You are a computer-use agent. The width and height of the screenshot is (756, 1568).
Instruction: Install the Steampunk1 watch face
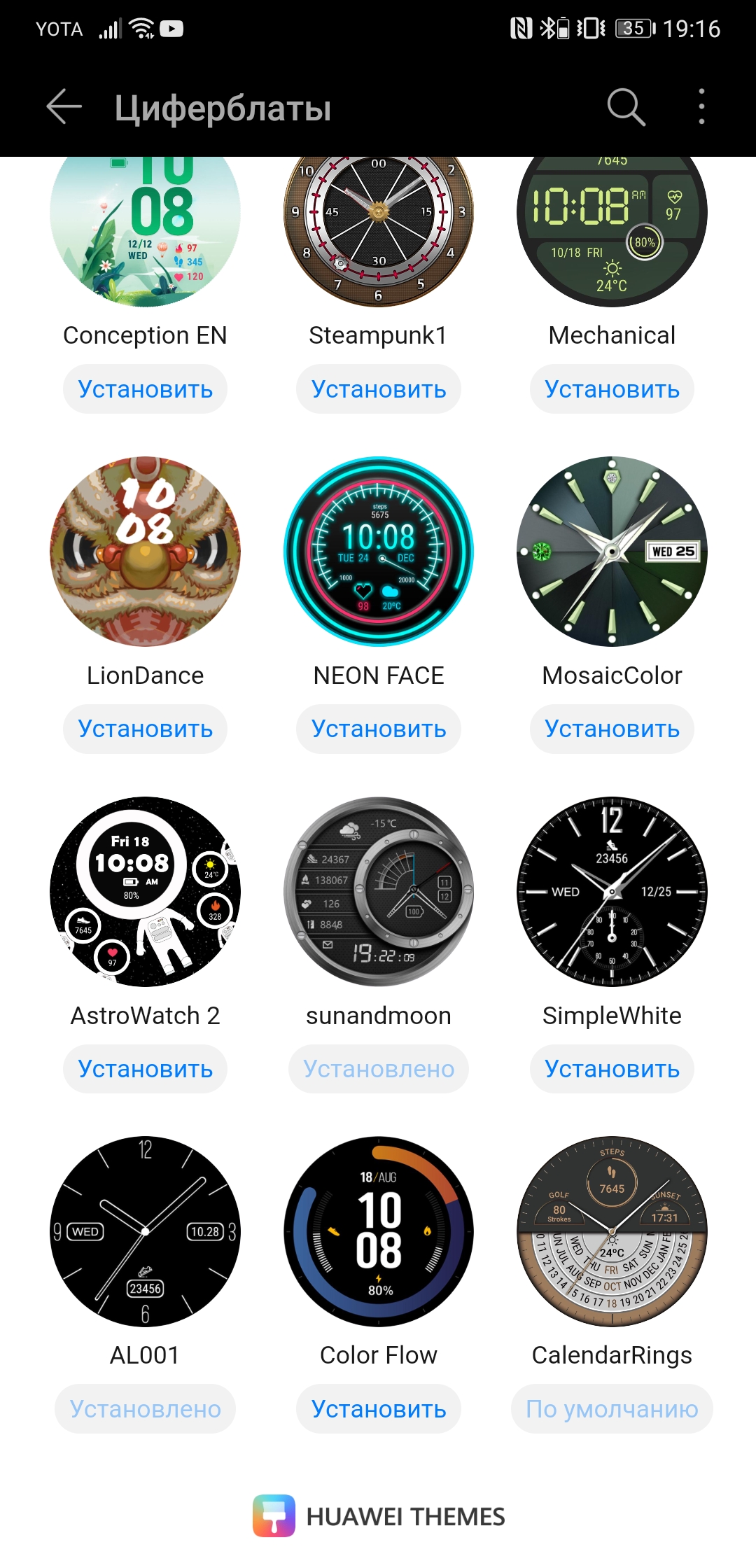click(378, 389)
